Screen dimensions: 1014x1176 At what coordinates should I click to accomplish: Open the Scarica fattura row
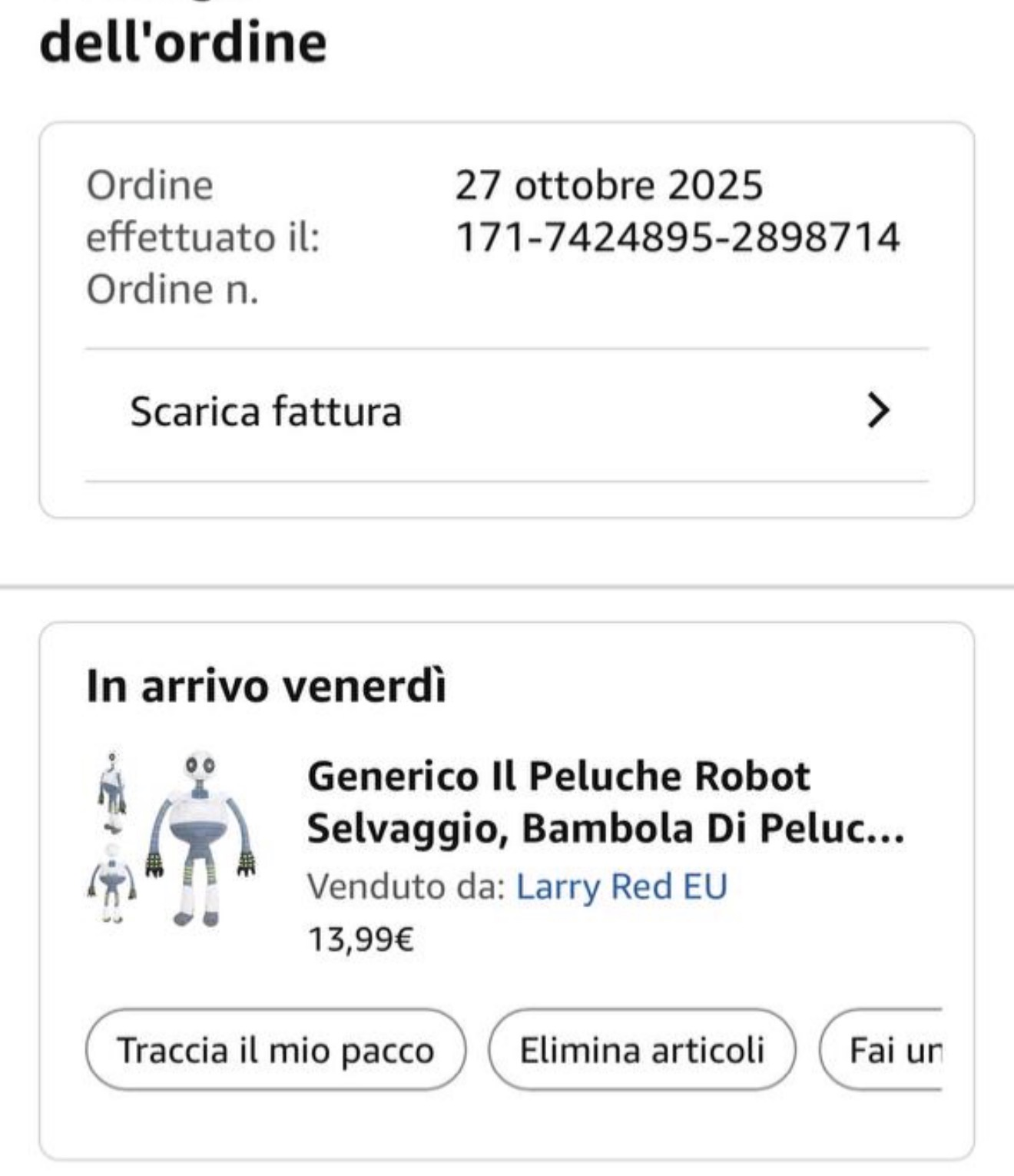tap(507, 412)
